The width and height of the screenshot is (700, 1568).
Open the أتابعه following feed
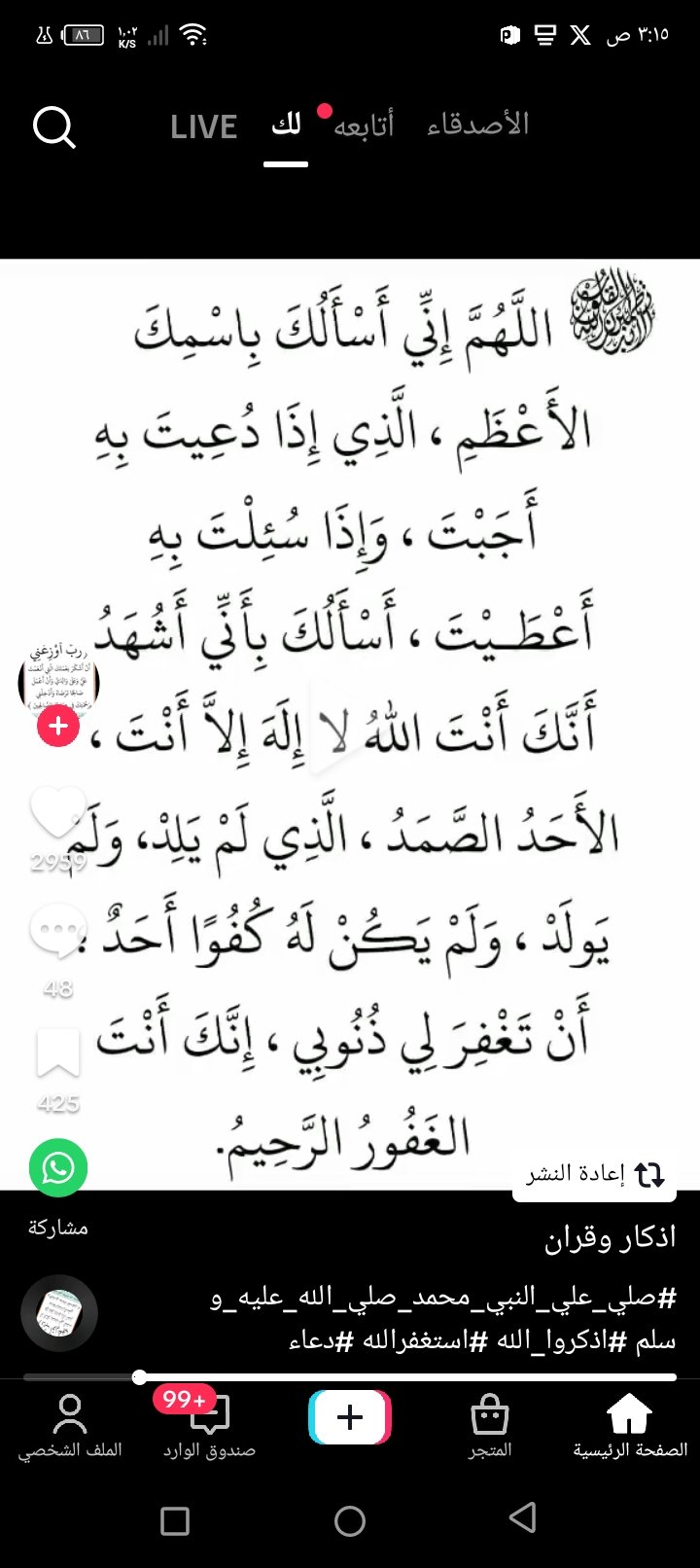pos(364,124)
